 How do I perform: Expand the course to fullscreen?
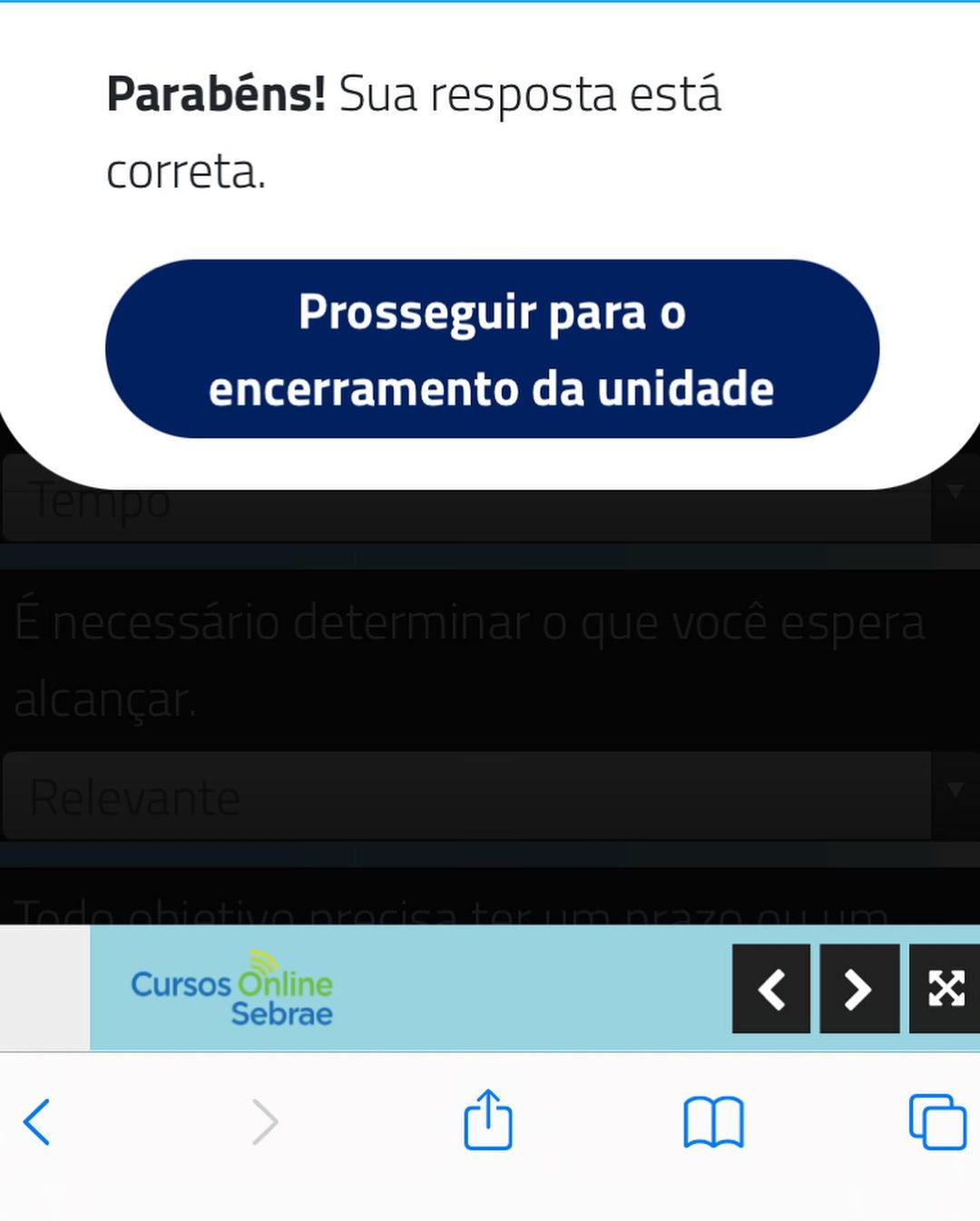pos(945,989)
